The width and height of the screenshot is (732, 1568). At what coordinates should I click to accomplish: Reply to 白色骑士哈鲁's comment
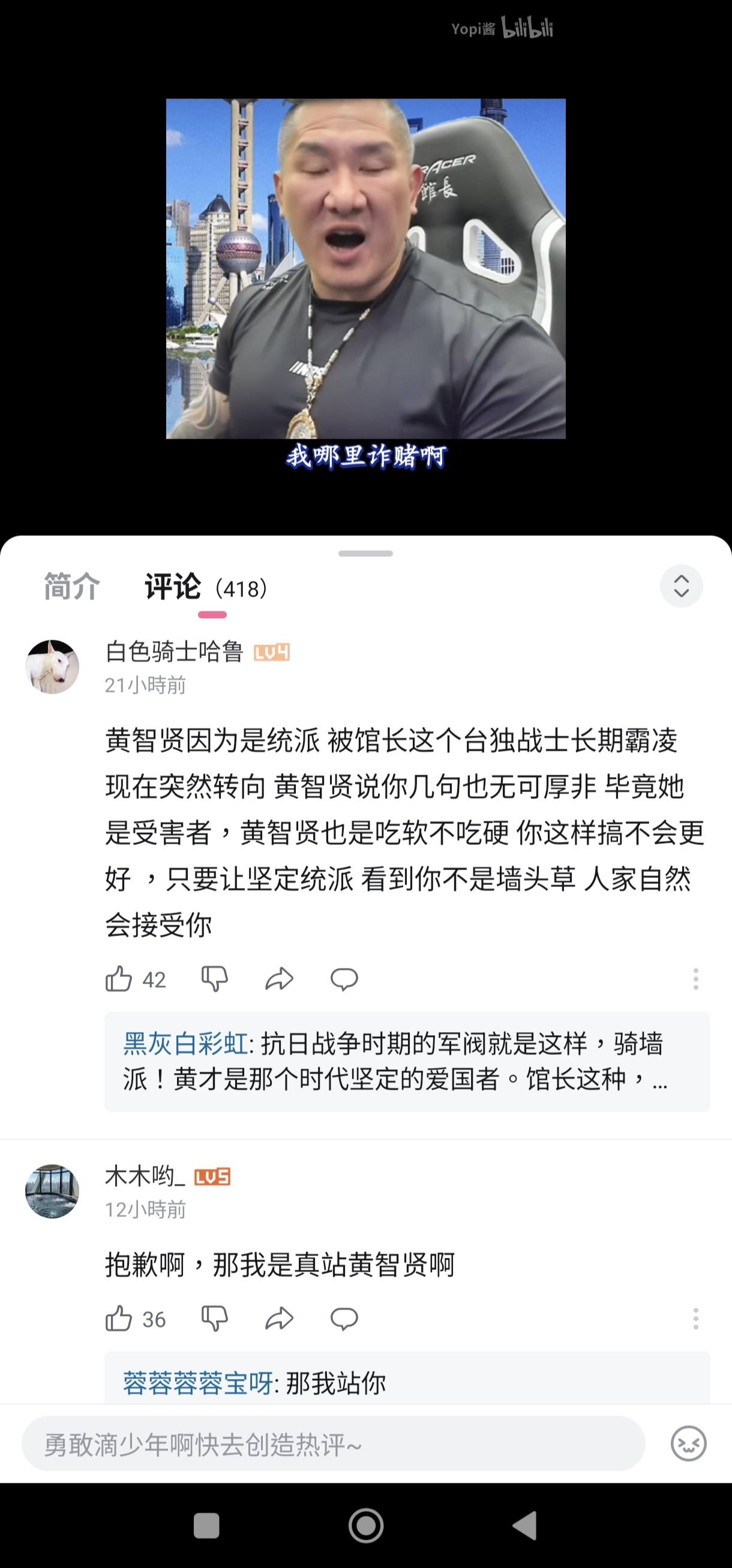tap(344, 979)
